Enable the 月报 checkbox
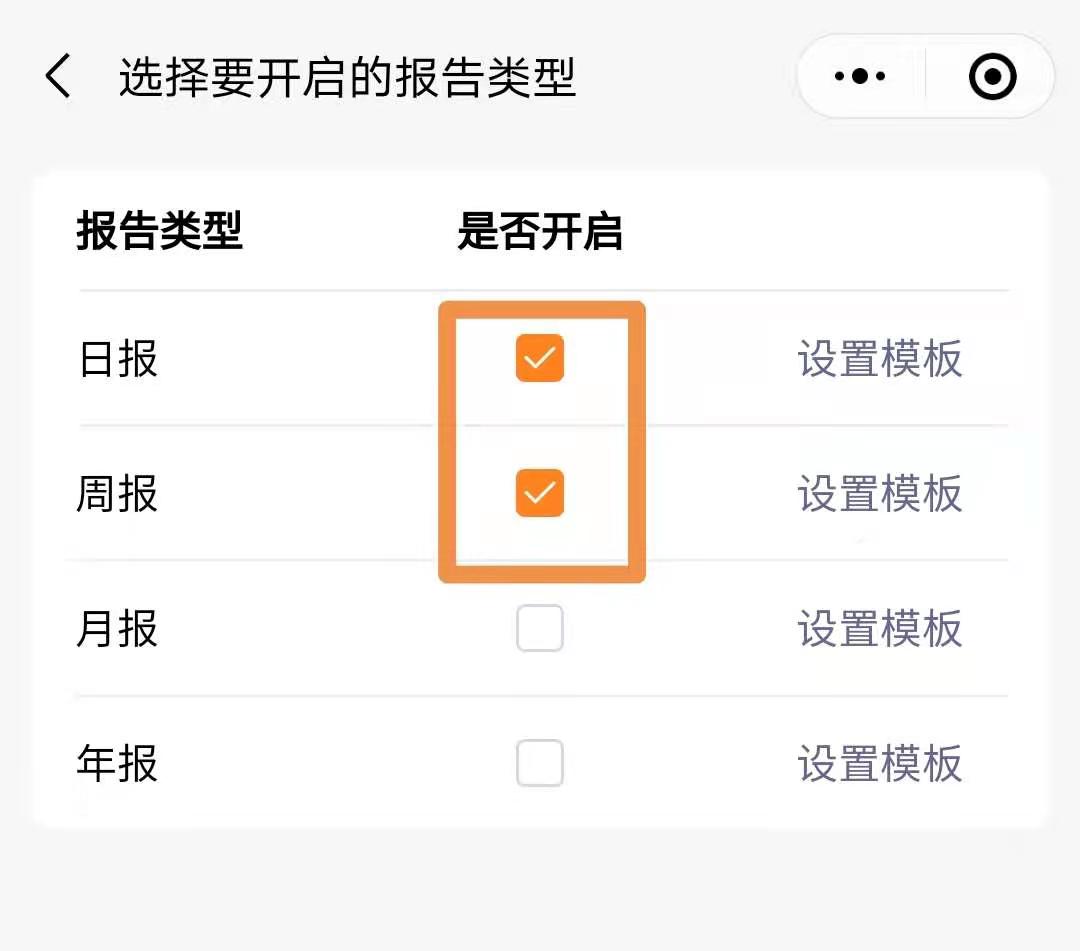This screenshot has height=951, width=1080. pos(540,628)
